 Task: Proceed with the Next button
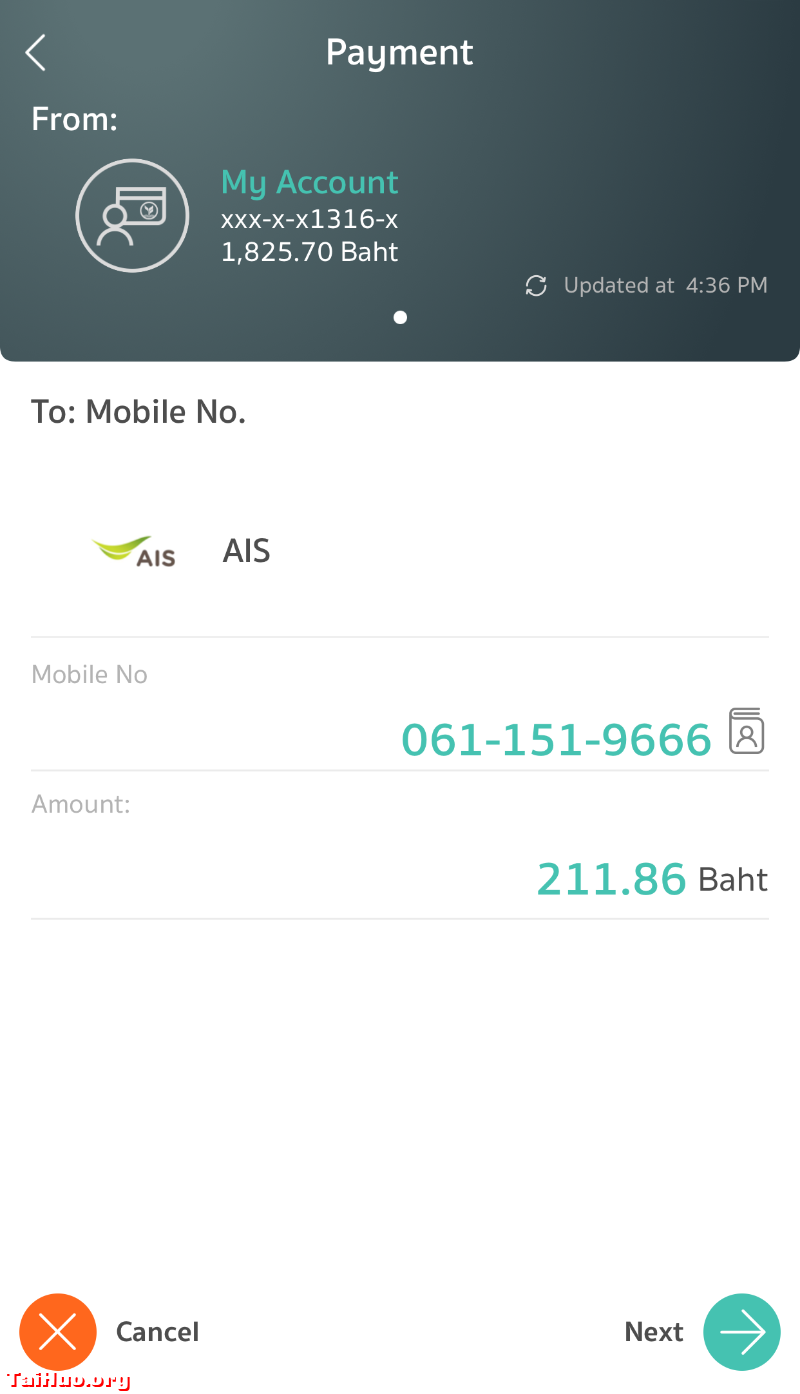pyautogui.click(x=741, y=1332)
